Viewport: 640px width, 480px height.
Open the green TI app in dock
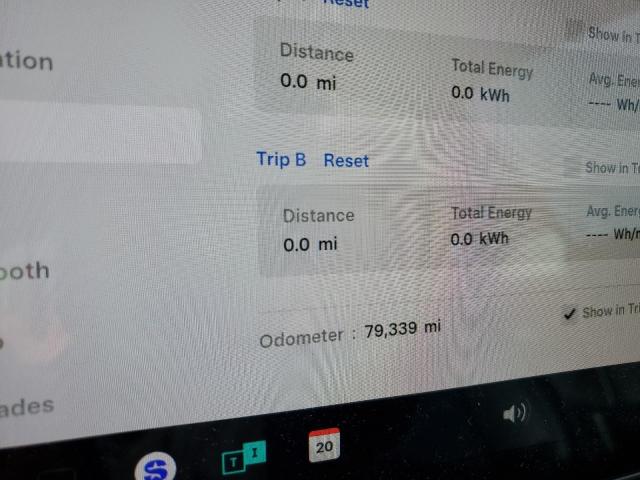coord(243,459)
